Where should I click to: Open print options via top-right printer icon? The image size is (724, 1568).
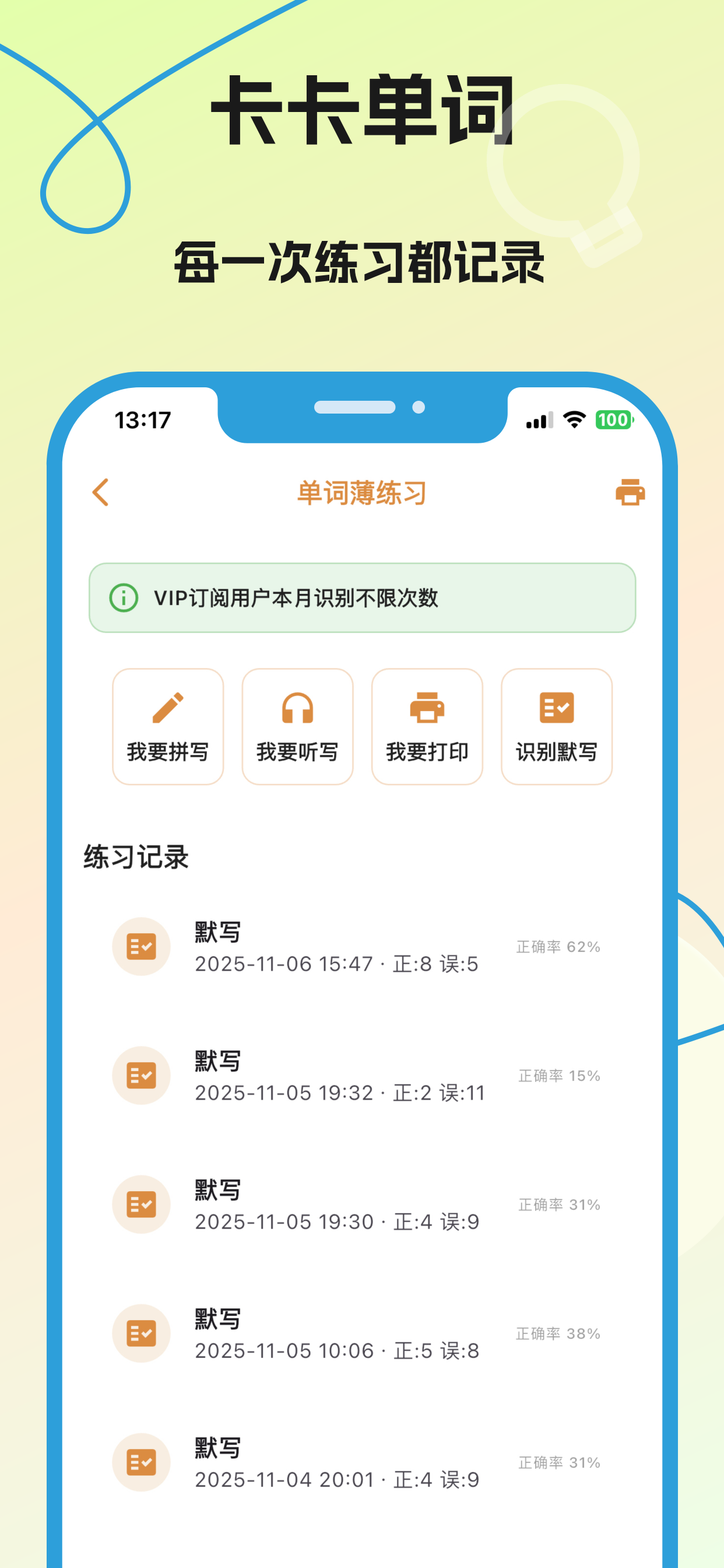pyautogui.click(x=630, y=493)
